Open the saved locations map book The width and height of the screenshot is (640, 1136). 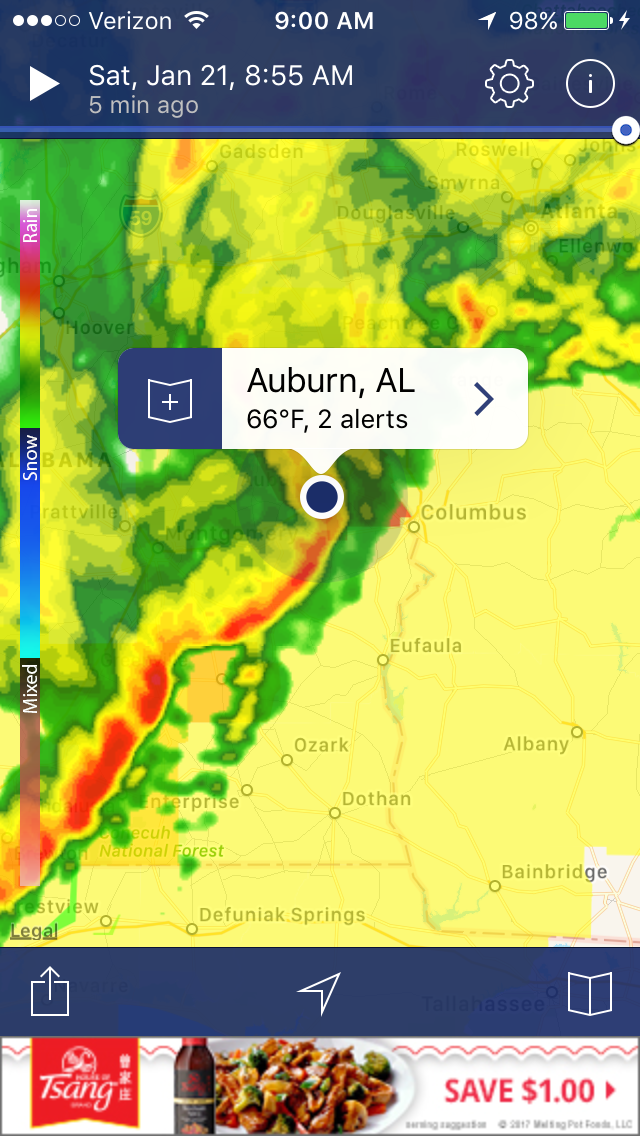point(589,993)
